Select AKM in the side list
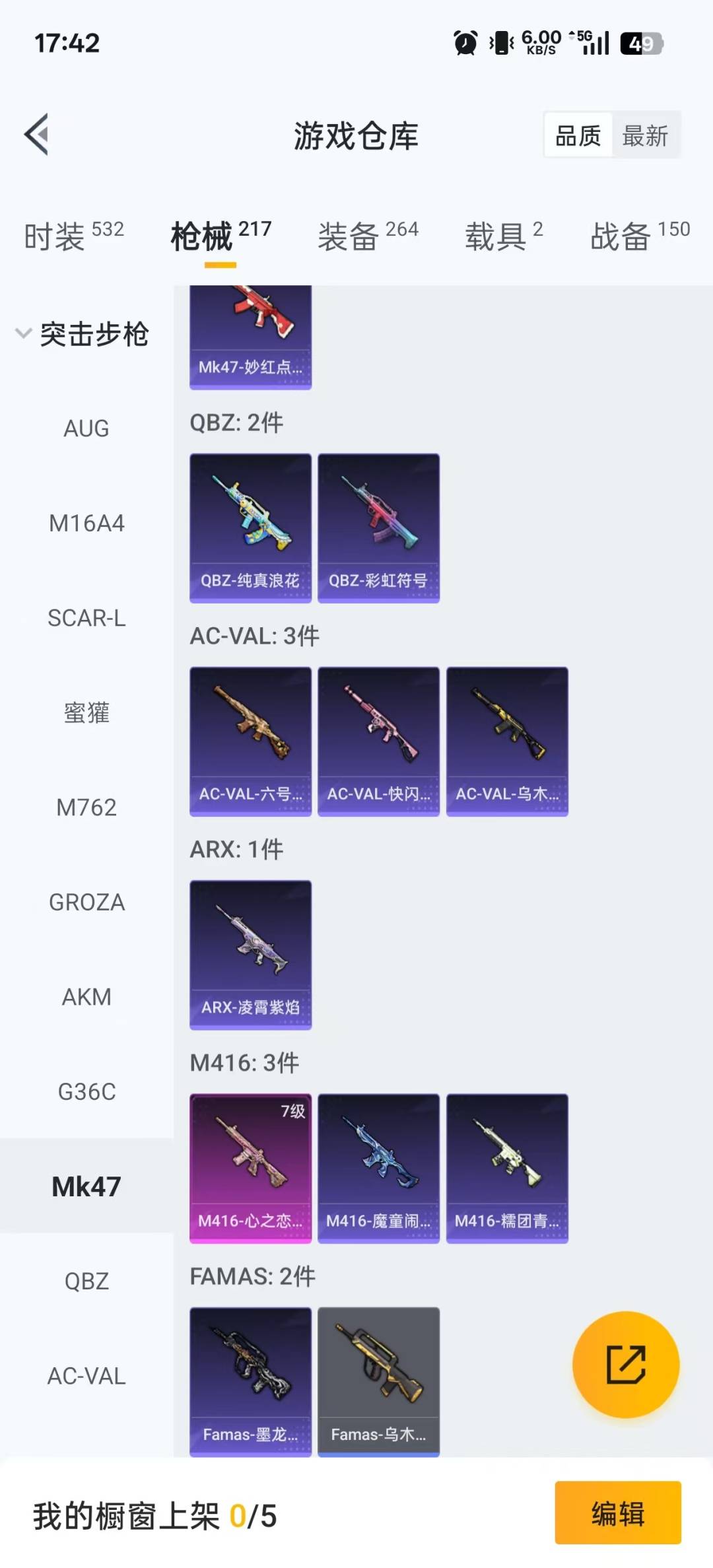The width and height of the screenshot is (713, 1568). click(x=86, y=997)
